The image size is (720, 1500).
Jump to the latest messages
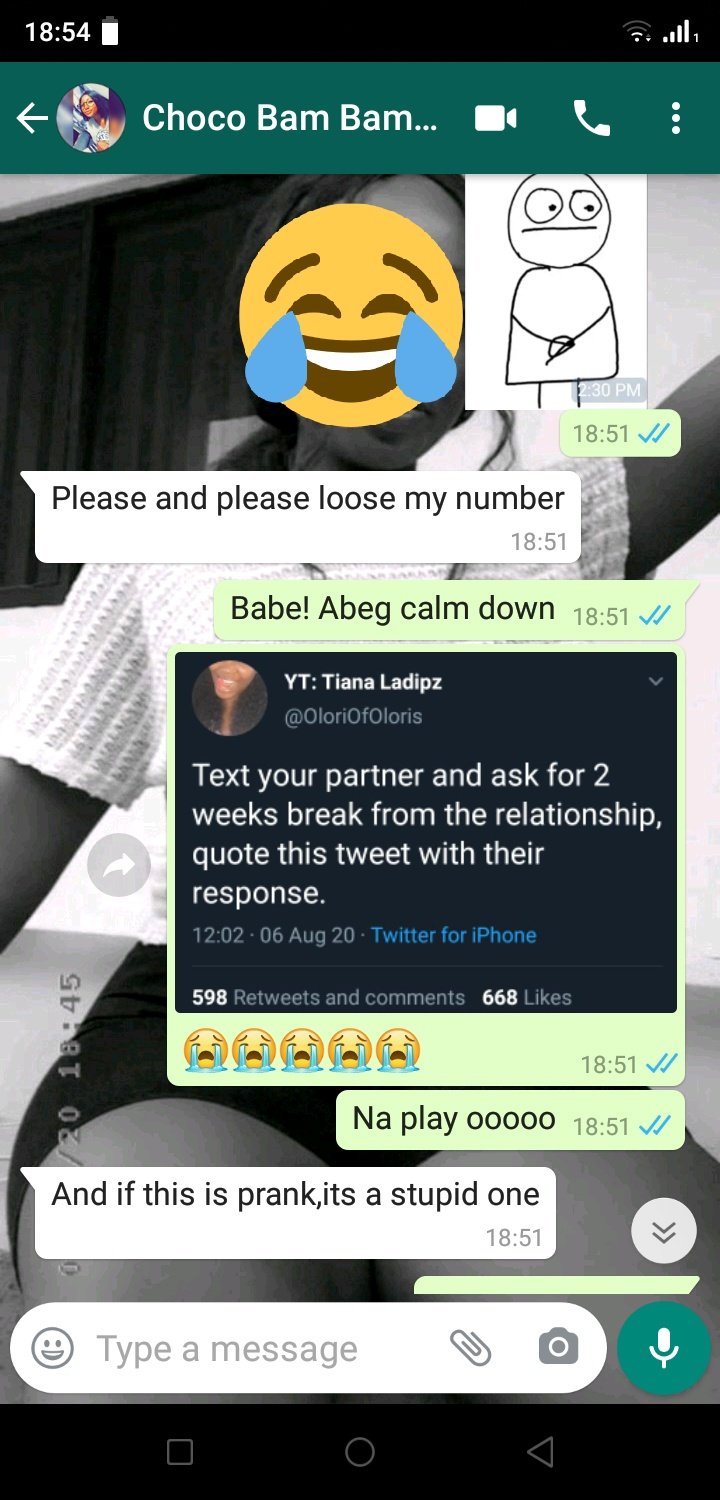(x=664, y=1231)
